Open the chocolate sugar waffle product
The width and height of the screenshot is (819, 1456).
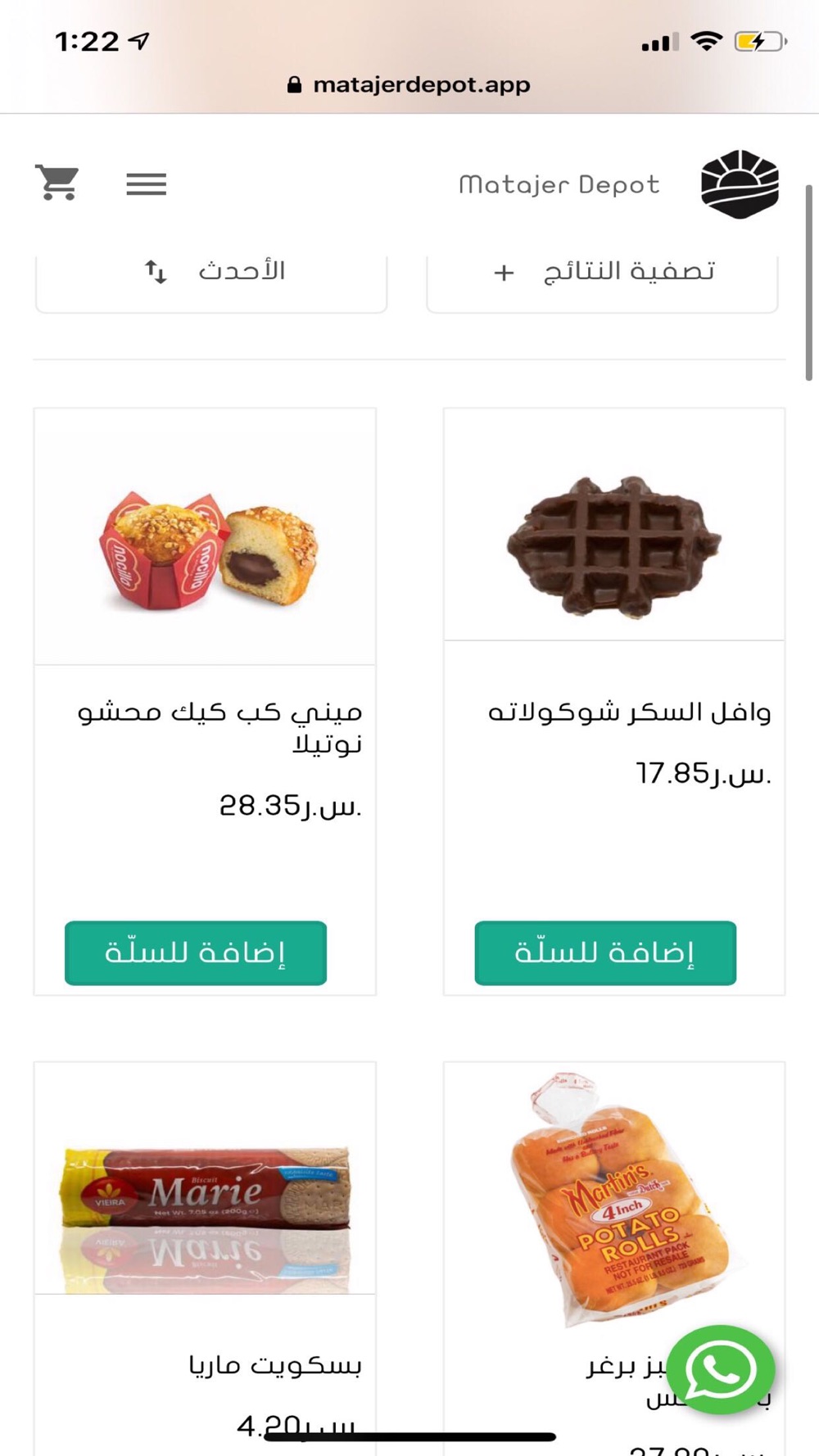tap(614, 540)
